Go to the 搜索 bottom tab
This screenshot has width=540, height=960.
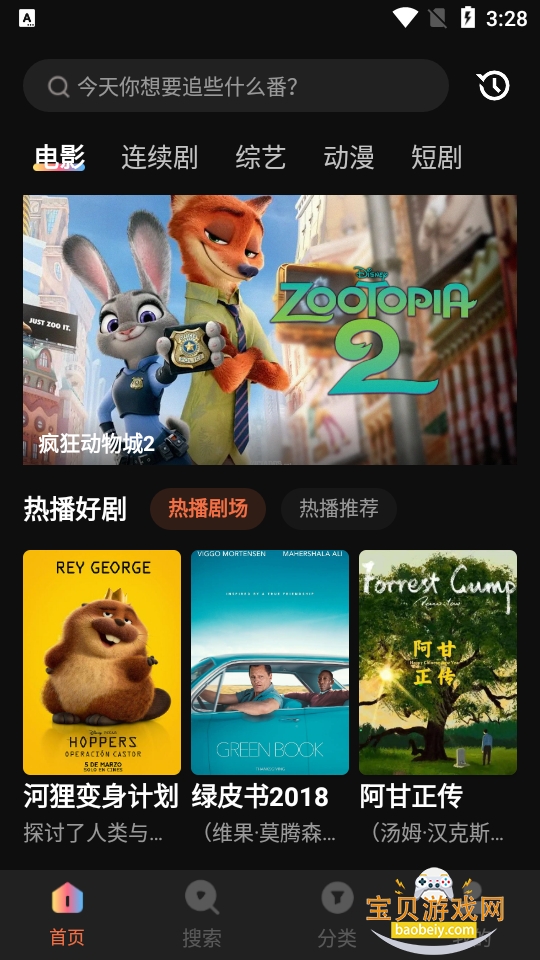pos(202,915)
